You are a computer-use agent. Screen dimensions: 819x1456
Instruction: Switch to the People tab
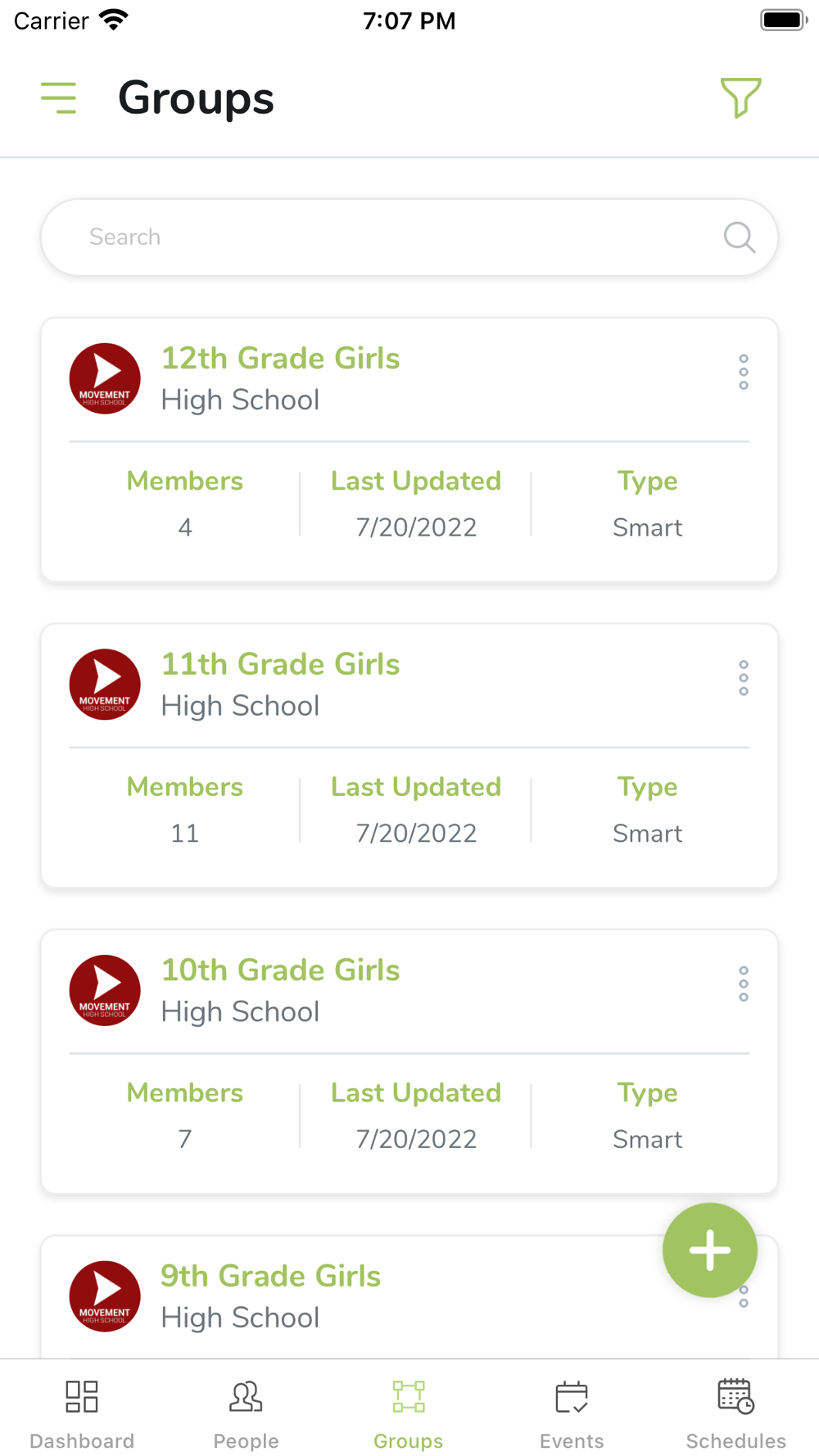[246, 1414]
